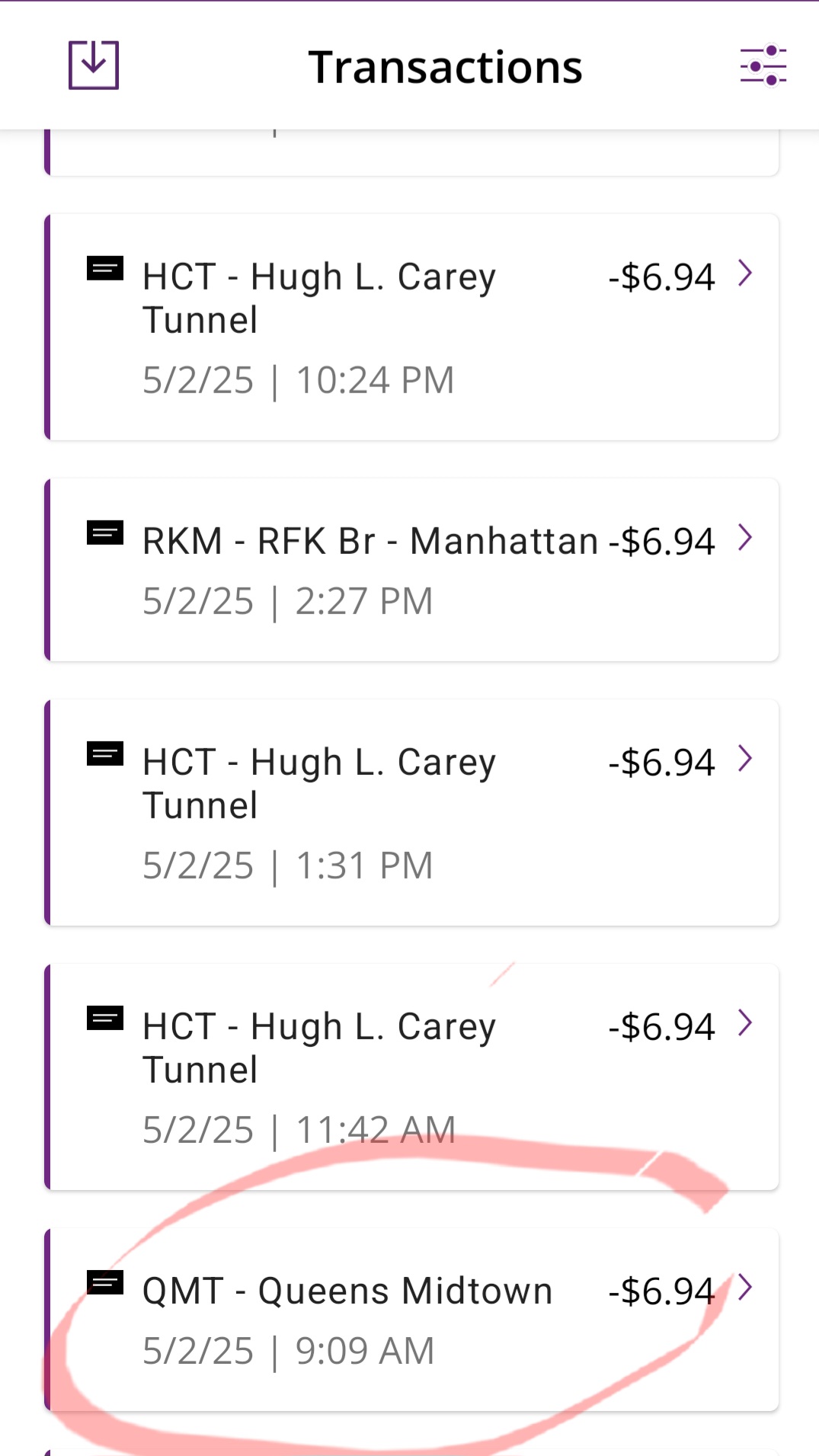Open the filter settings icon
The image size is (819, 1456).
(x=763, y=66)
